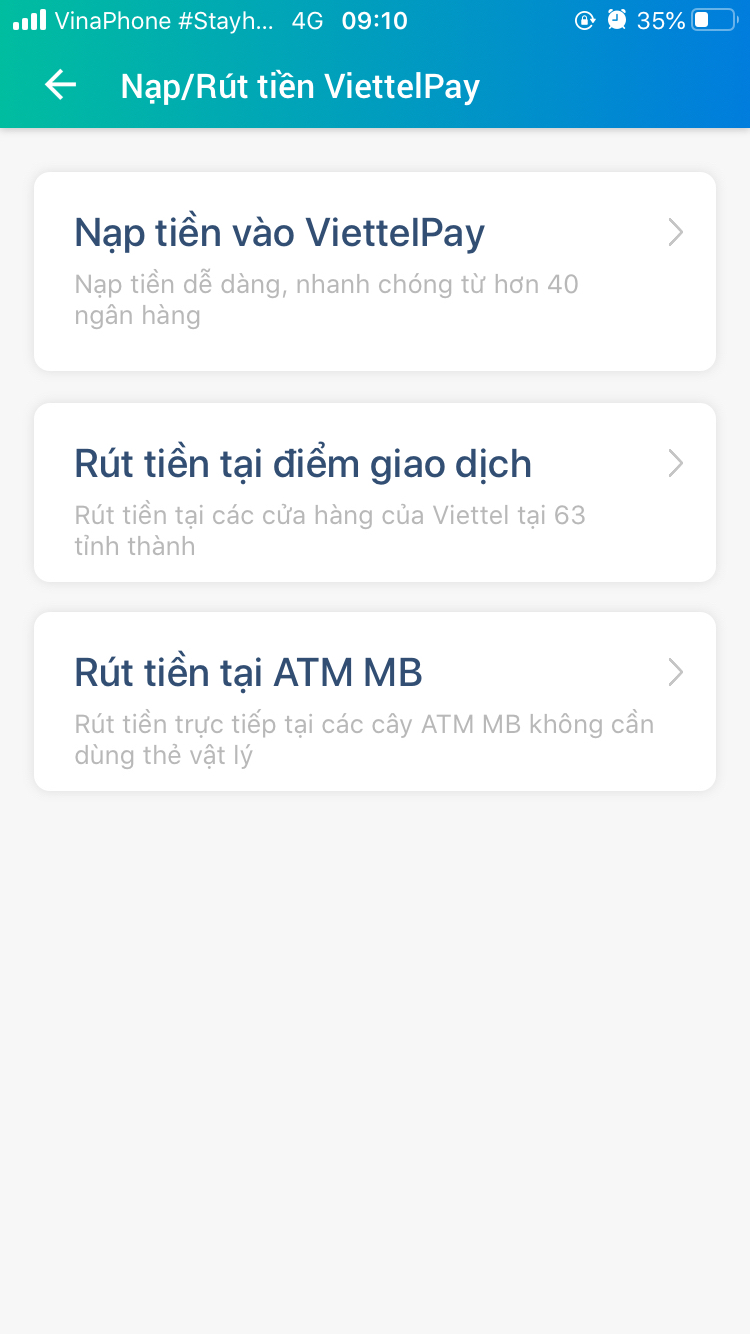The width and height of the screenshot is (750, 1334).
Task: Select Rút tiền tại điểm giao dịch
Action: [x=375, y=492]
